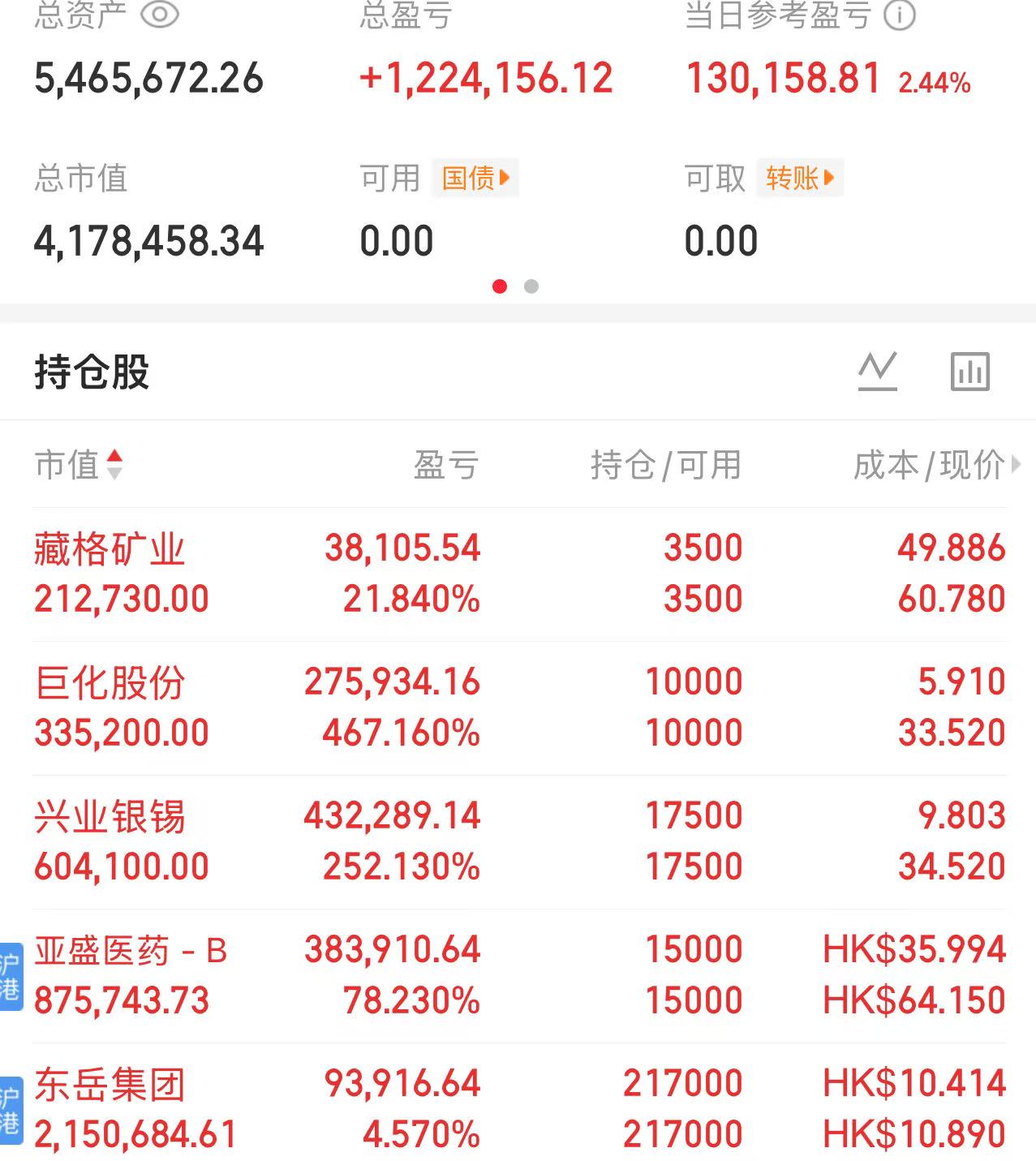Open the holdings bar chart view
This screenshot has width=1036, height=1161.
pyautogui.click(x=970, y=372)
